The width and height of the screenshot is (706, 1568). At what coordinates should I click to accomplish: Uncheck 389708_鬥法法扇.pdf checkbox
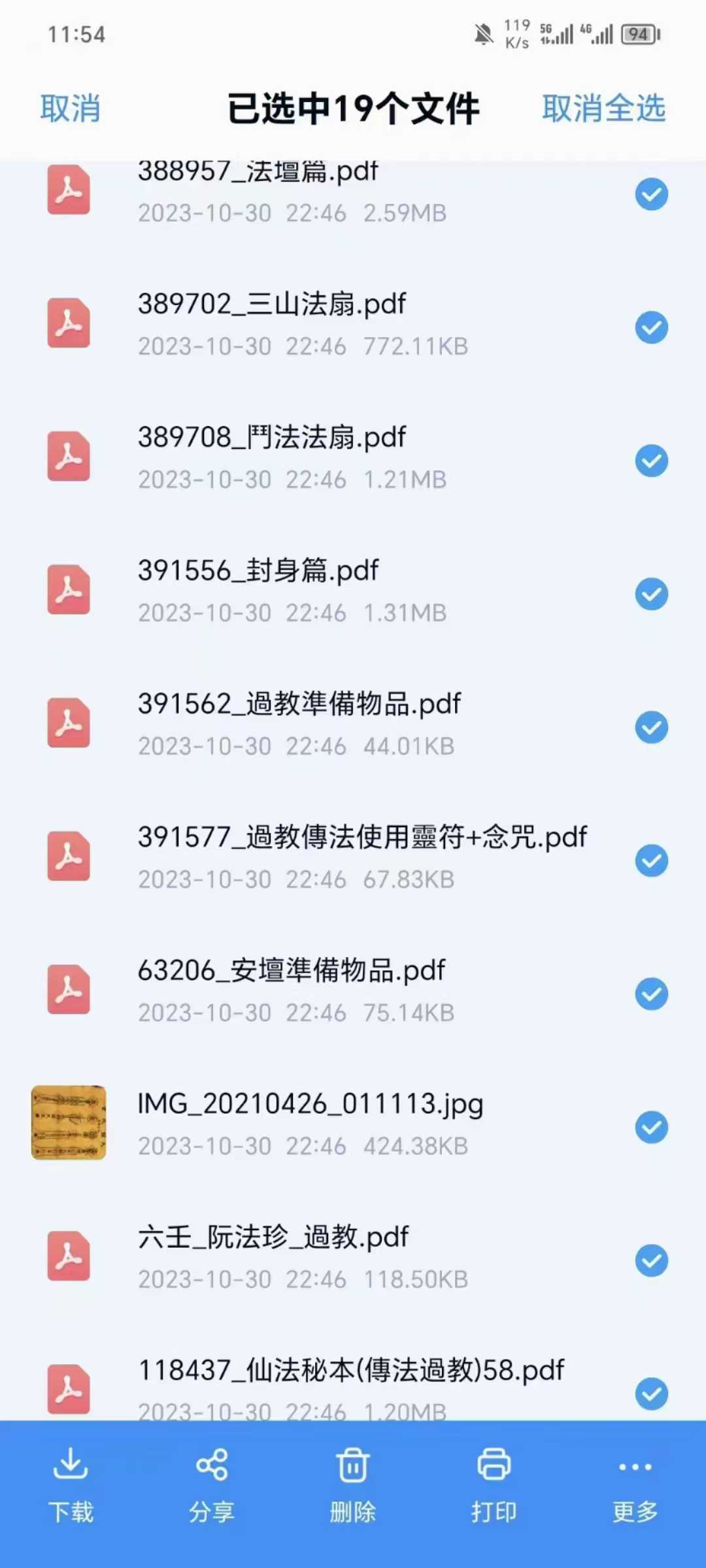(652, 461)
